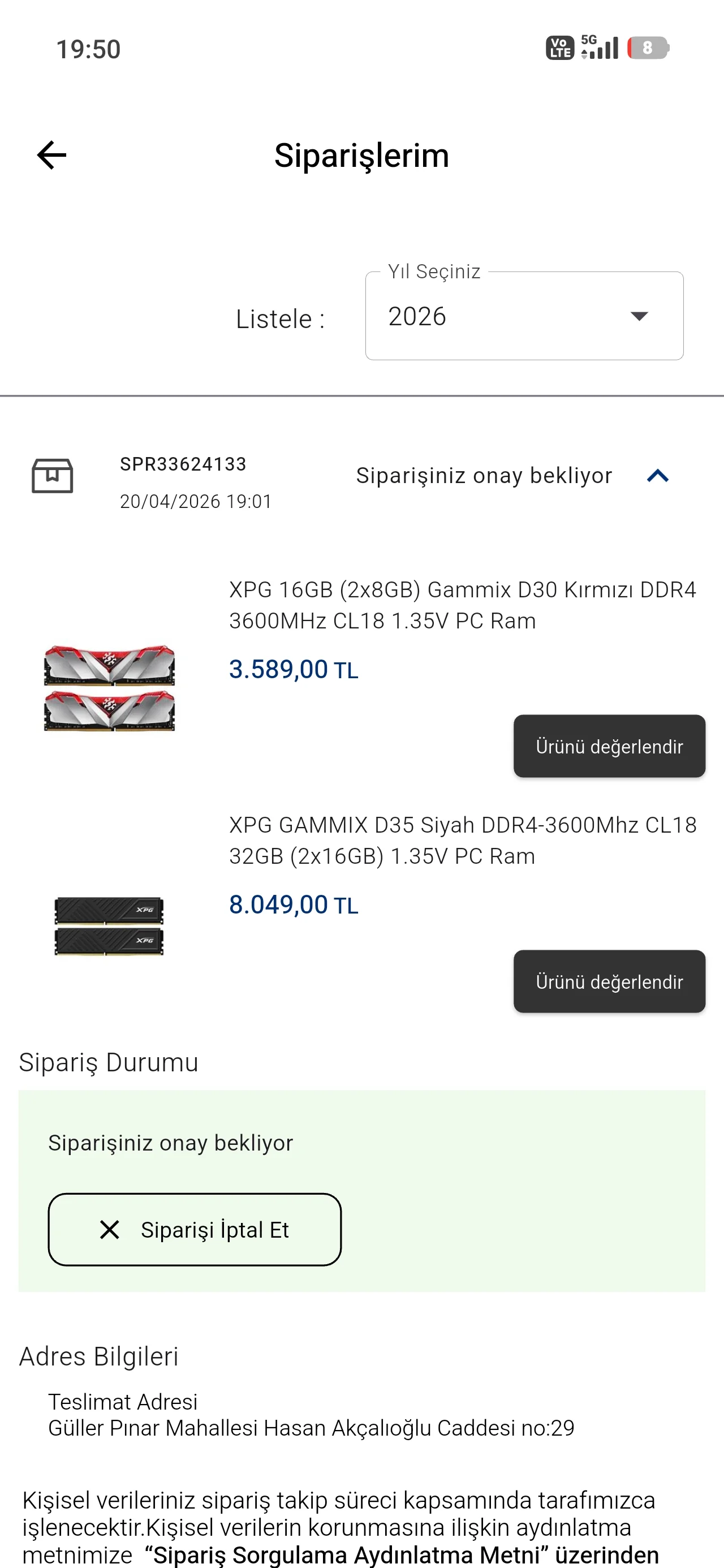This screenshot has width=724, height=1568.
Task: Open the Yıl Seçiniz year dropdown
Action: [x=524, y=316]
